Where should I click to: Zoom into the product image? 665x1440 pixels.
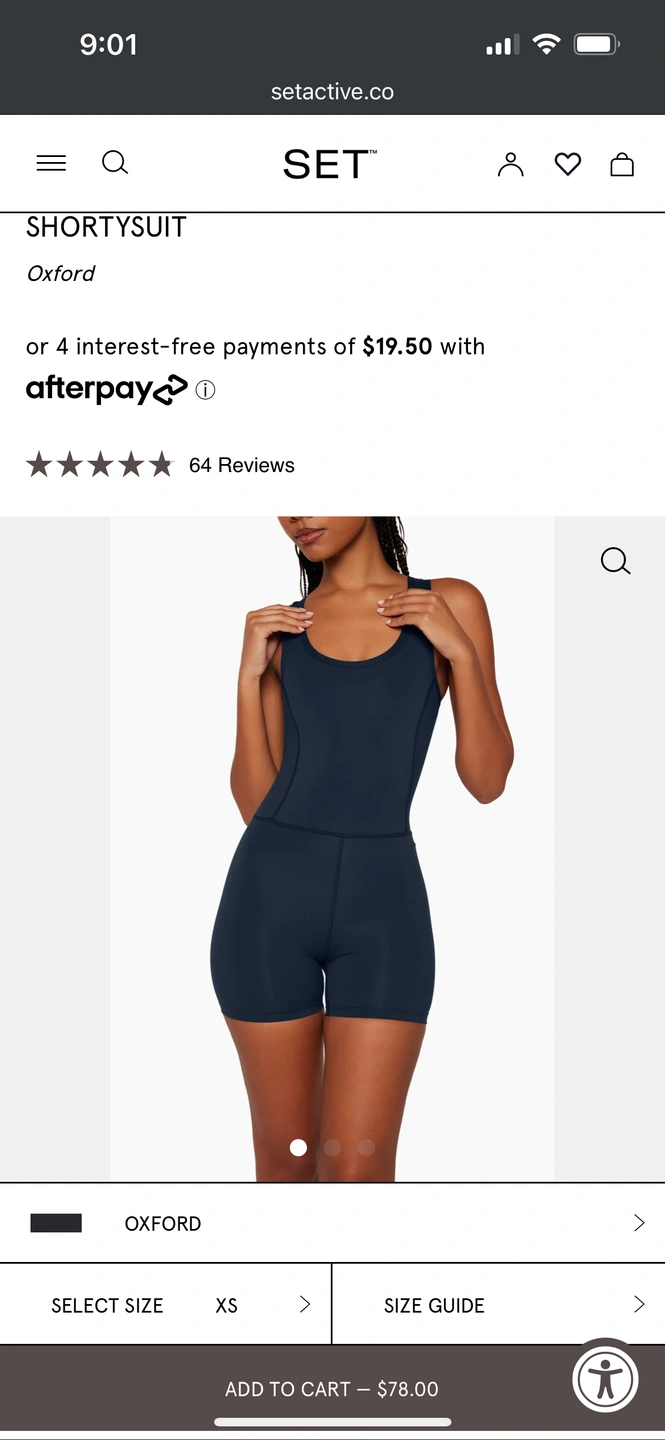(615, 561)
